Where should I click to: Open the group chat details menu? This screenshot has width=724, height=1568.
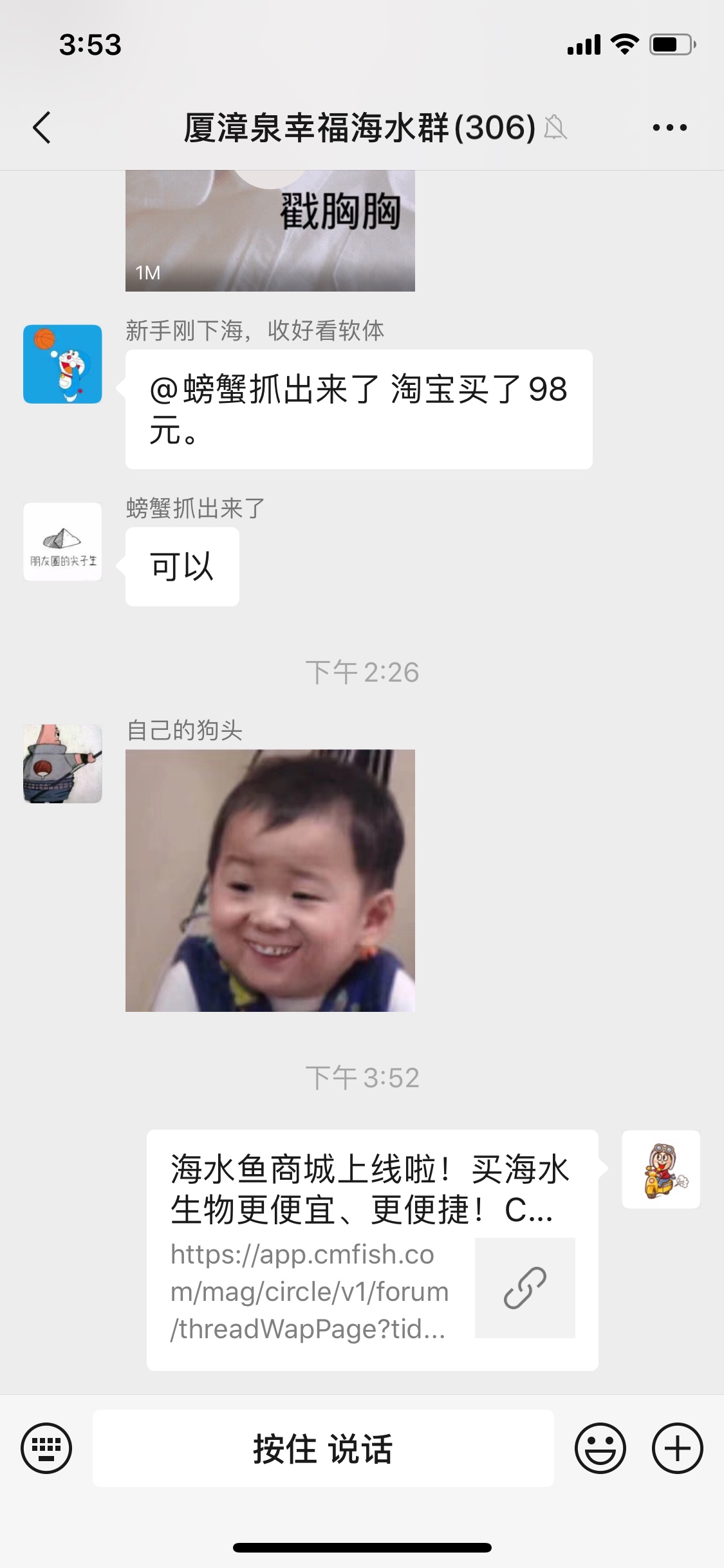[x=669, y=127]
